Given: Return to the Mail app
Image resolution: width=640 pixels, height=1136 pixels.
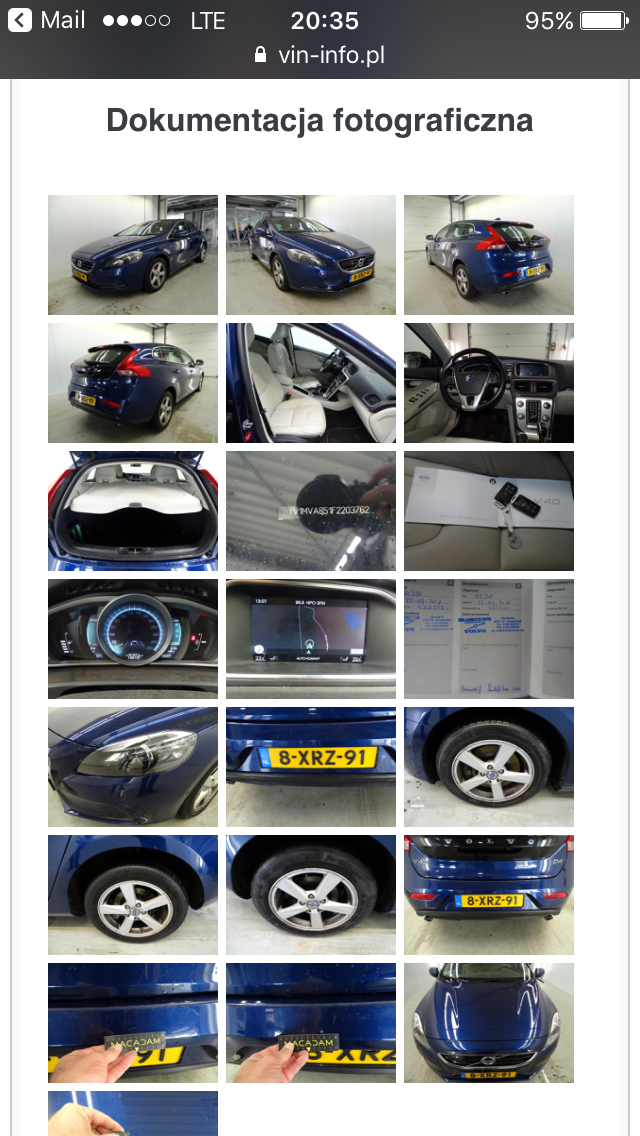Looking at the screenshot, I should tap(46, 20).
